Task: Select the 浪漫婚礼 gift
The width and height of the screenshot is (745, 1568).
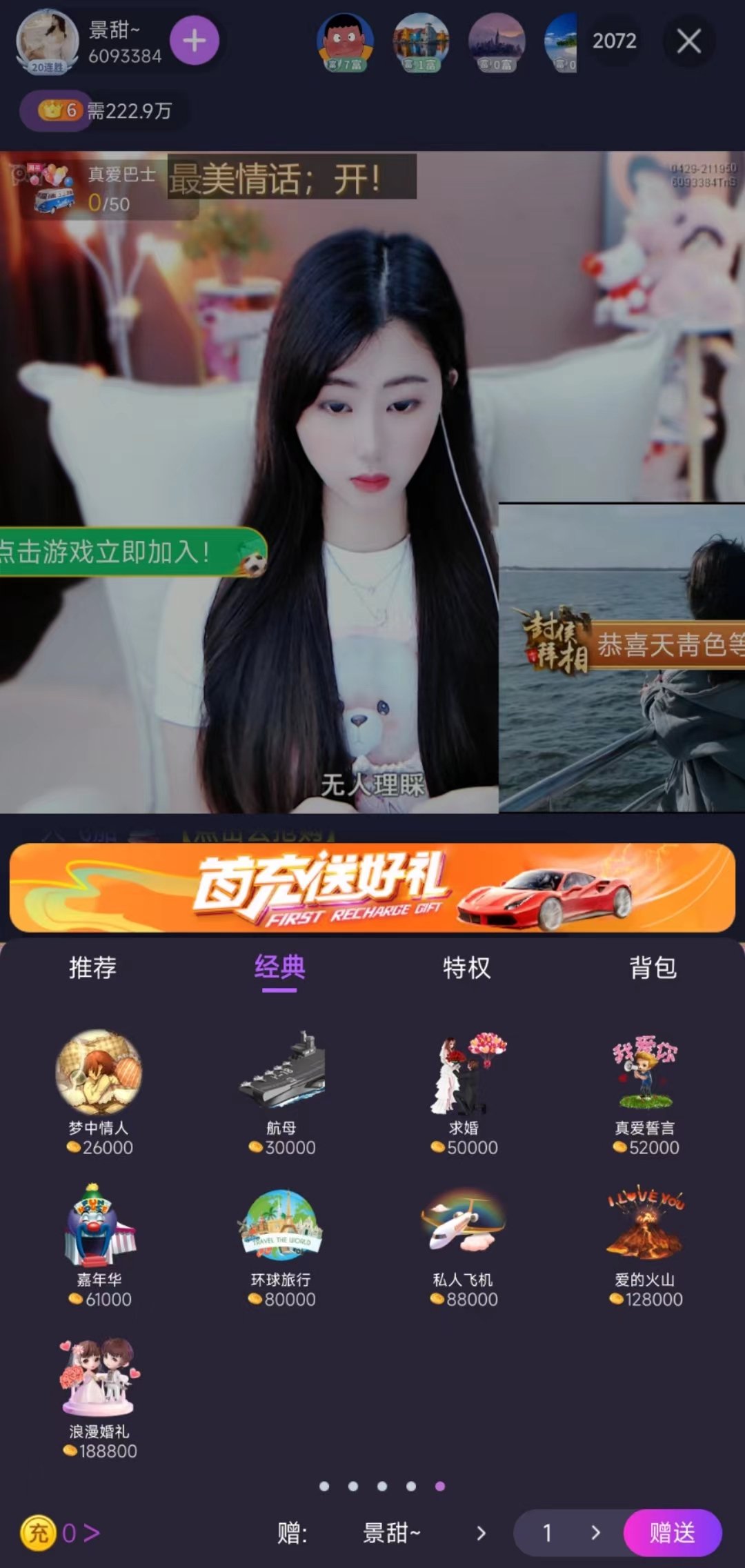Action: tap(99, 1395)
